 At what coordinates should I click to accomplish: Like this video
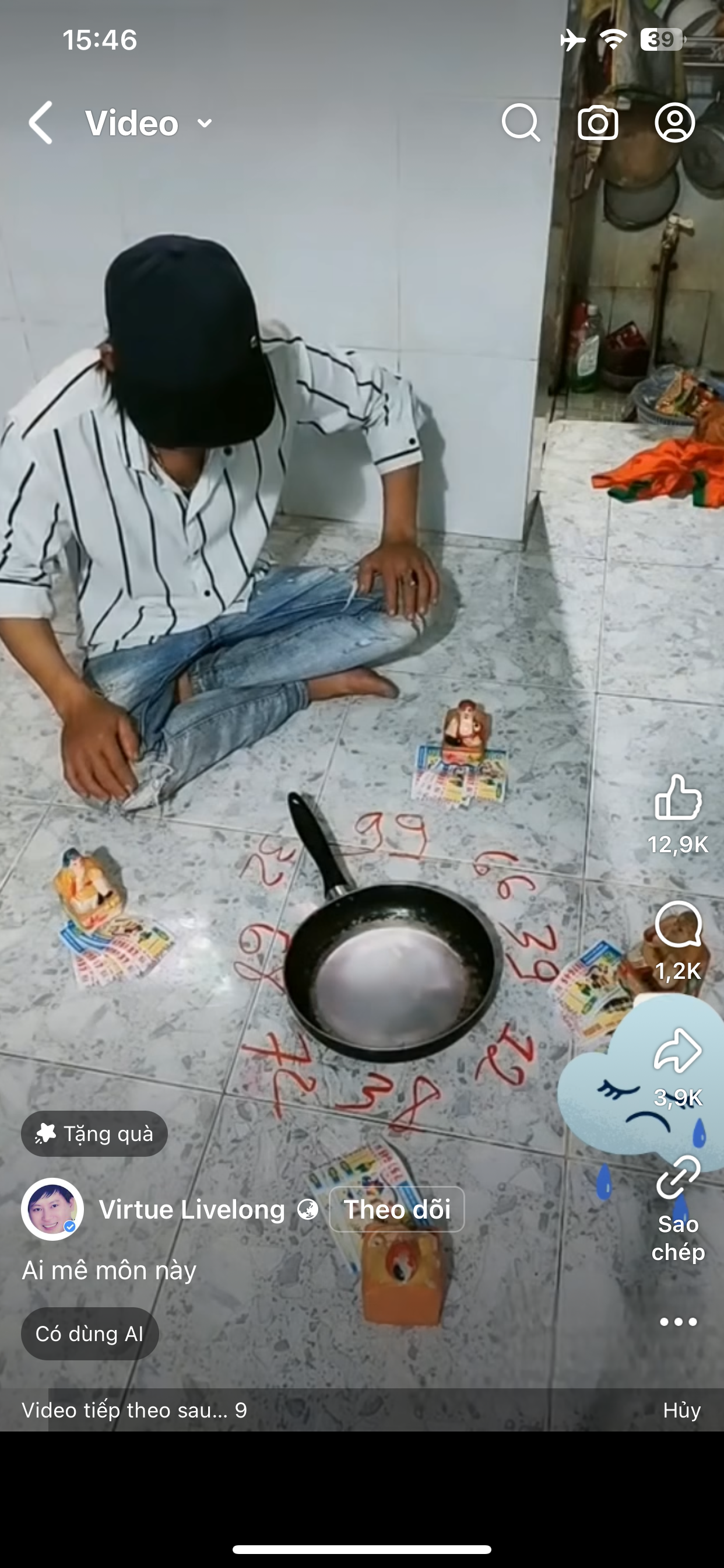678,798
